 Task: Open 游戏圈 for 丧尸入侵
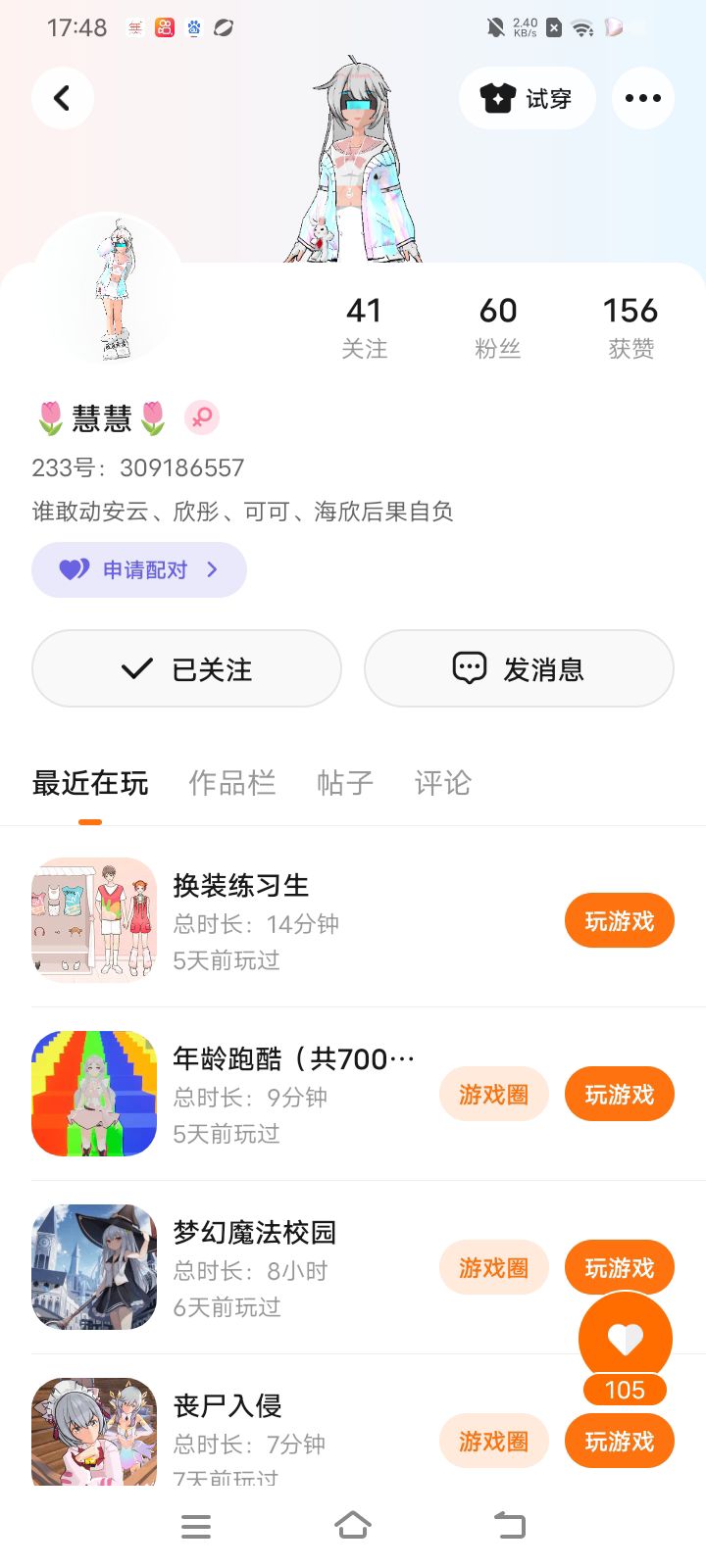493,1442
